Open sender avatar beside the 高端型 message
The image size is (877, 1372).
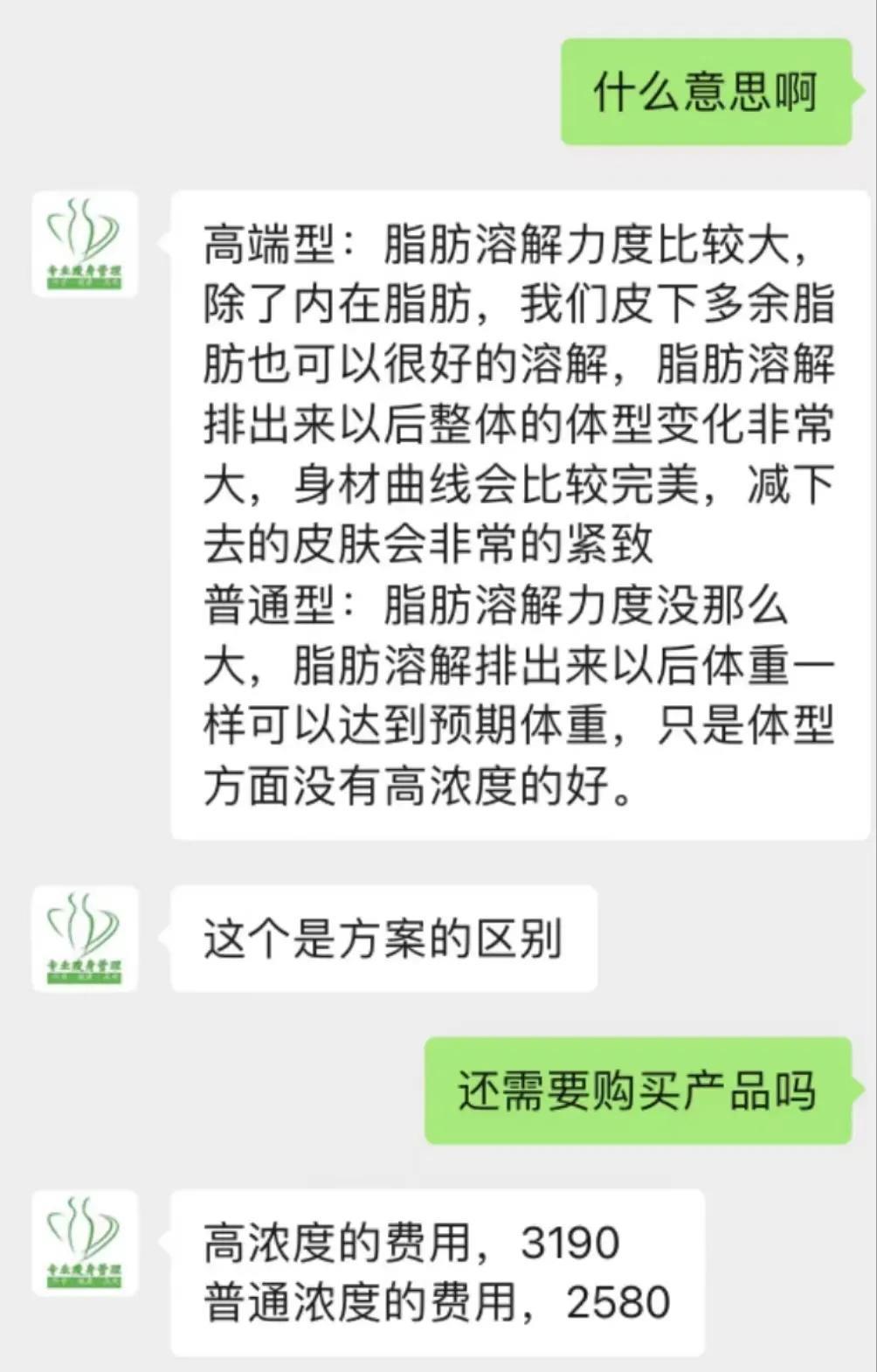[85, 245]
